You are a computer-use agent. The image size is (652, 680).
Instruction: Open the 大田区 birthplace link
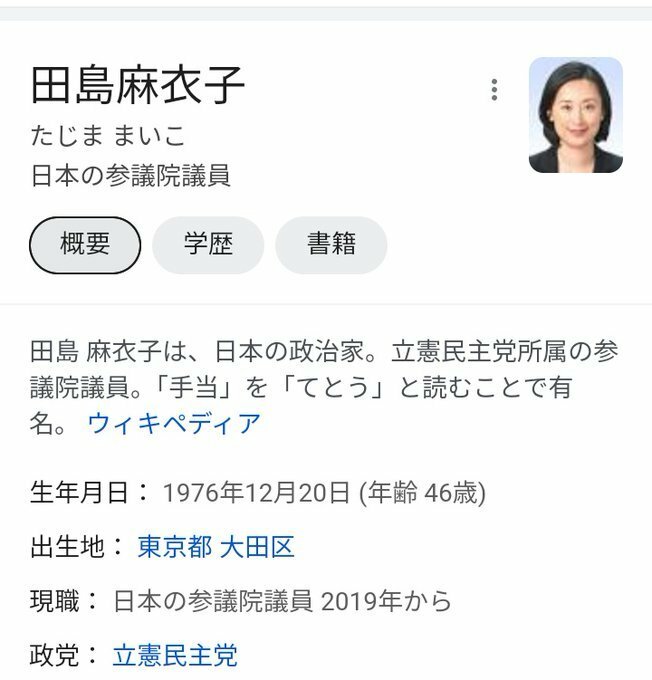coord(256,547)
